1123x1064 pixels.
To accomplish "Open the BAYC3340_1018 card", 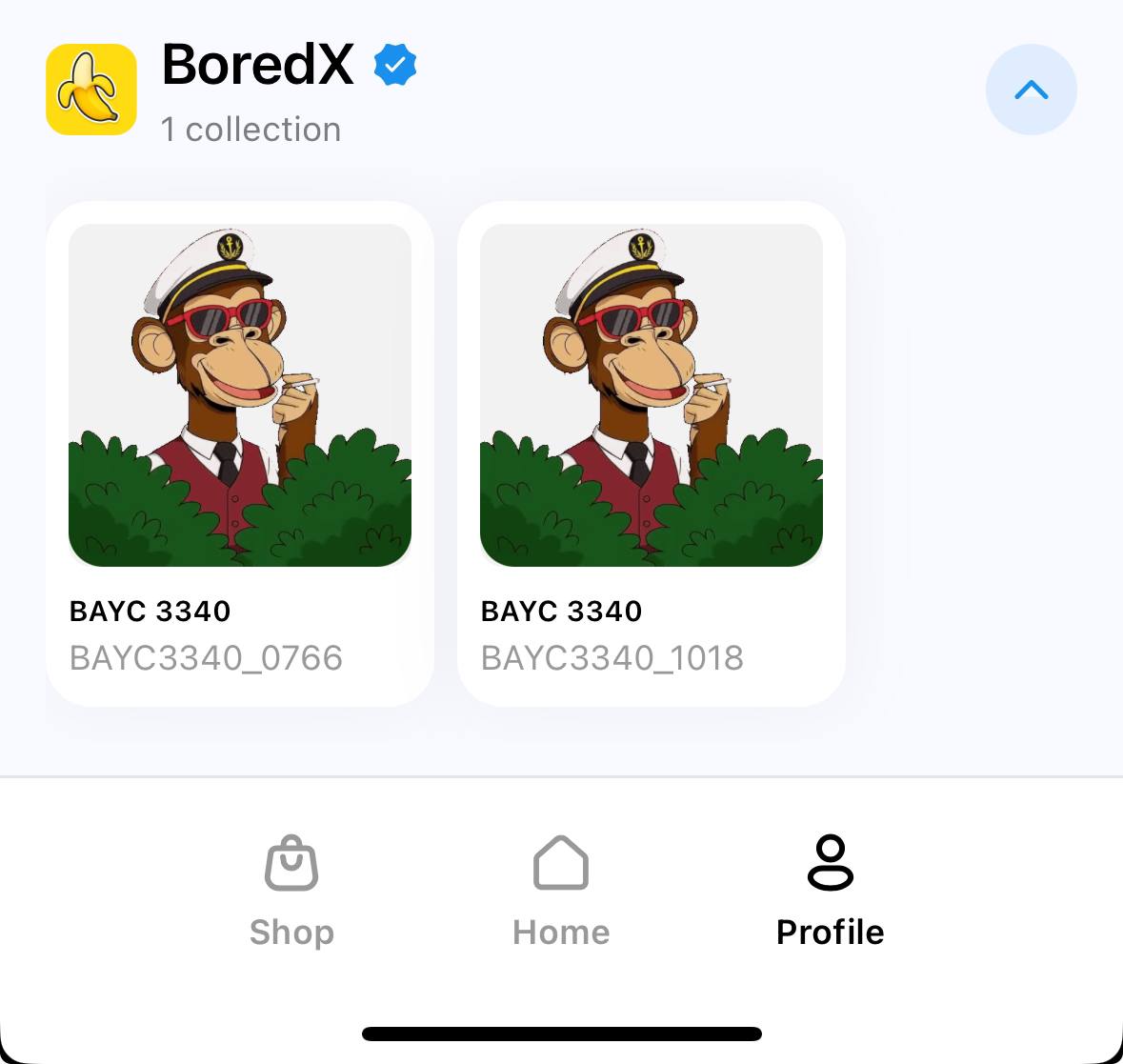I will click(651, 453).
